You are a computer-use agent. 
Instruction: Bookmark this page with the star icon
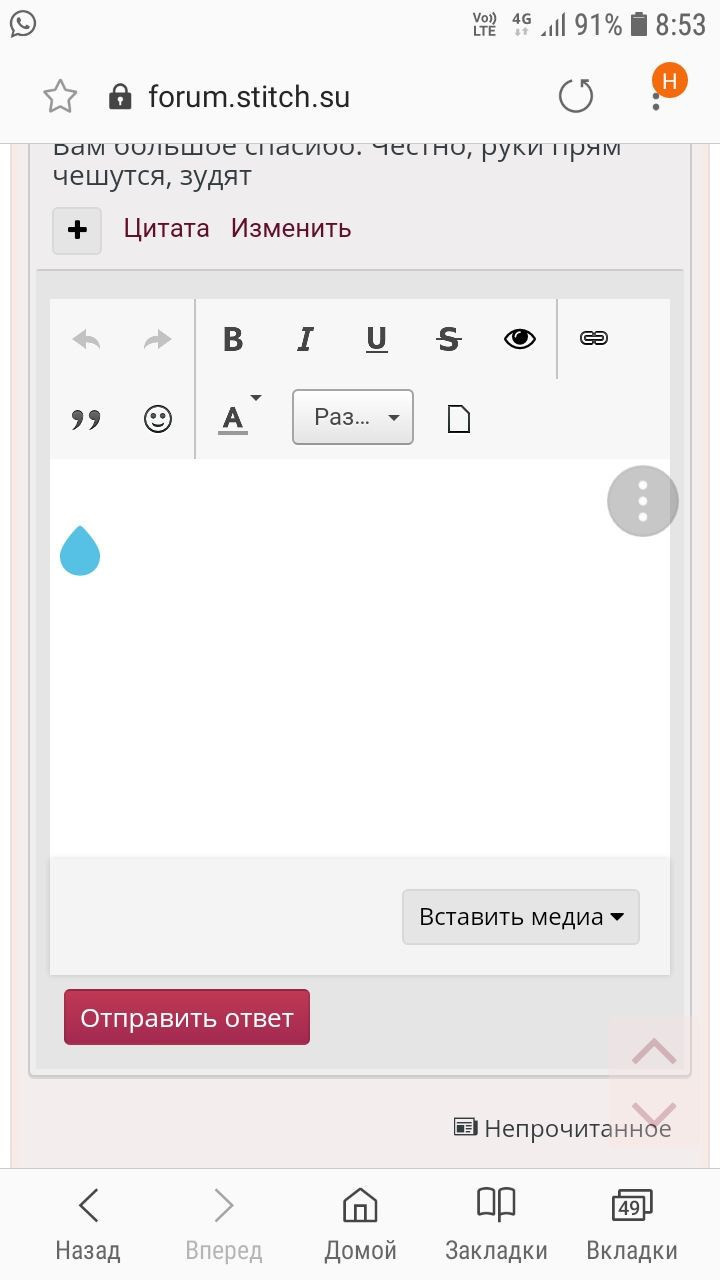60,97
